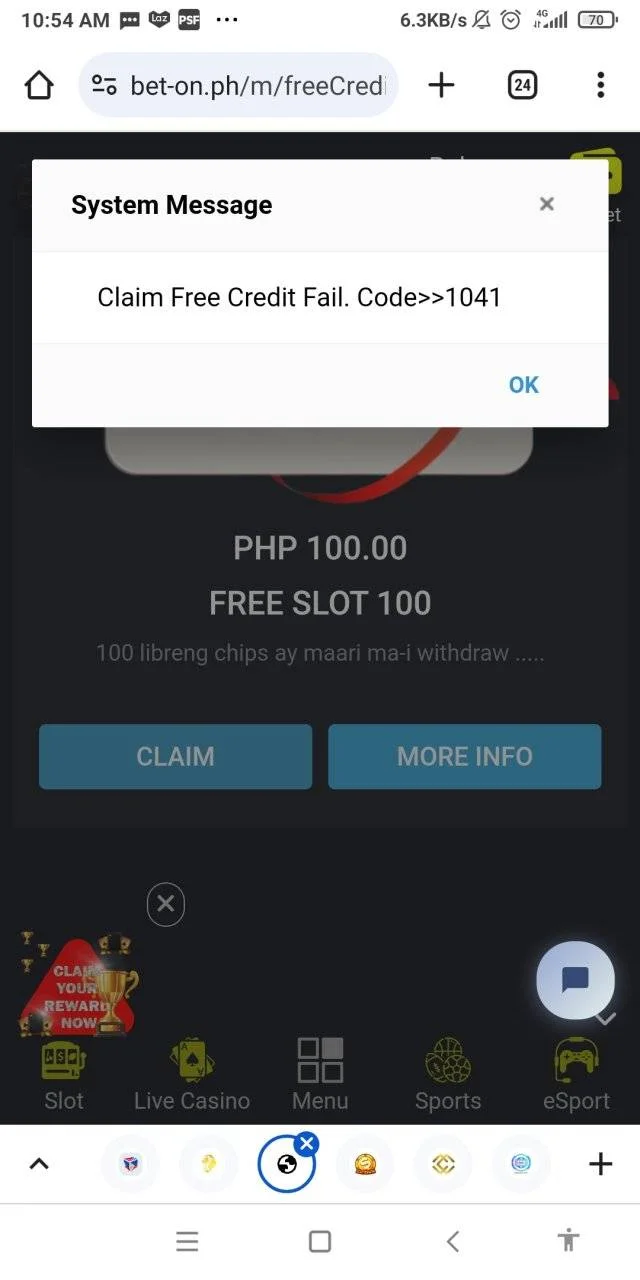
Task: Open the live chat bubble
Action: tap(575, 980)
